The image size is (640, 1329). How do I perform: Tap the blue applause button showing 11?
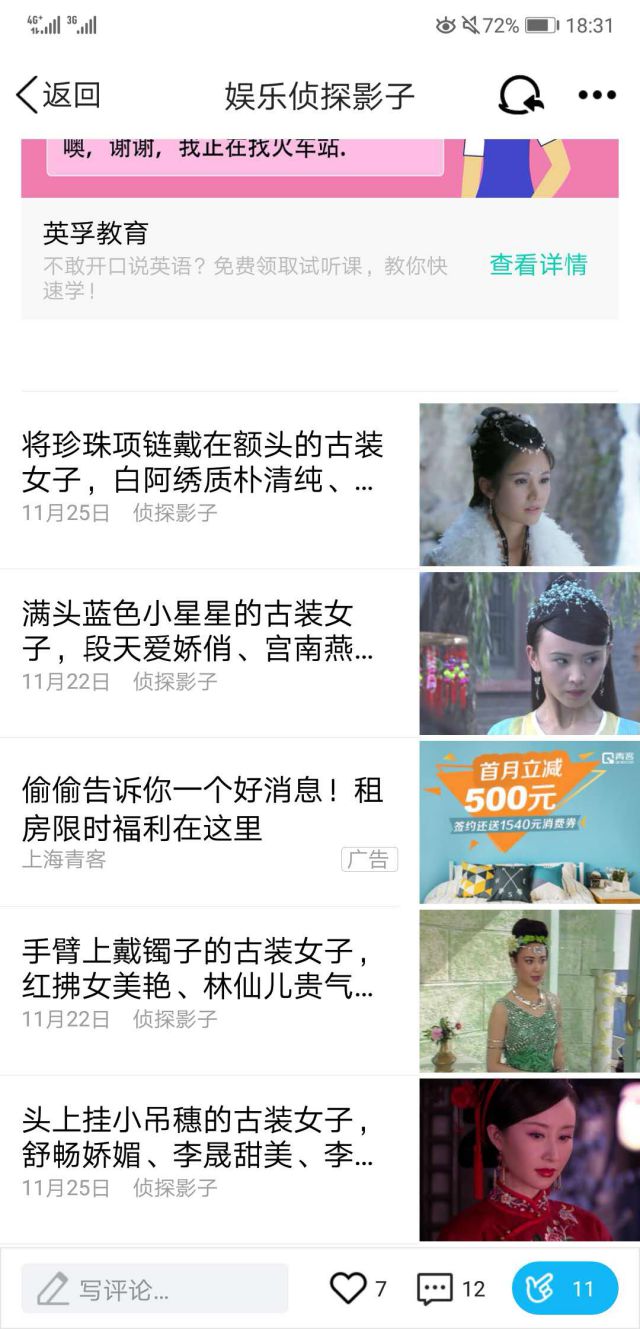tap(565, 1289)
